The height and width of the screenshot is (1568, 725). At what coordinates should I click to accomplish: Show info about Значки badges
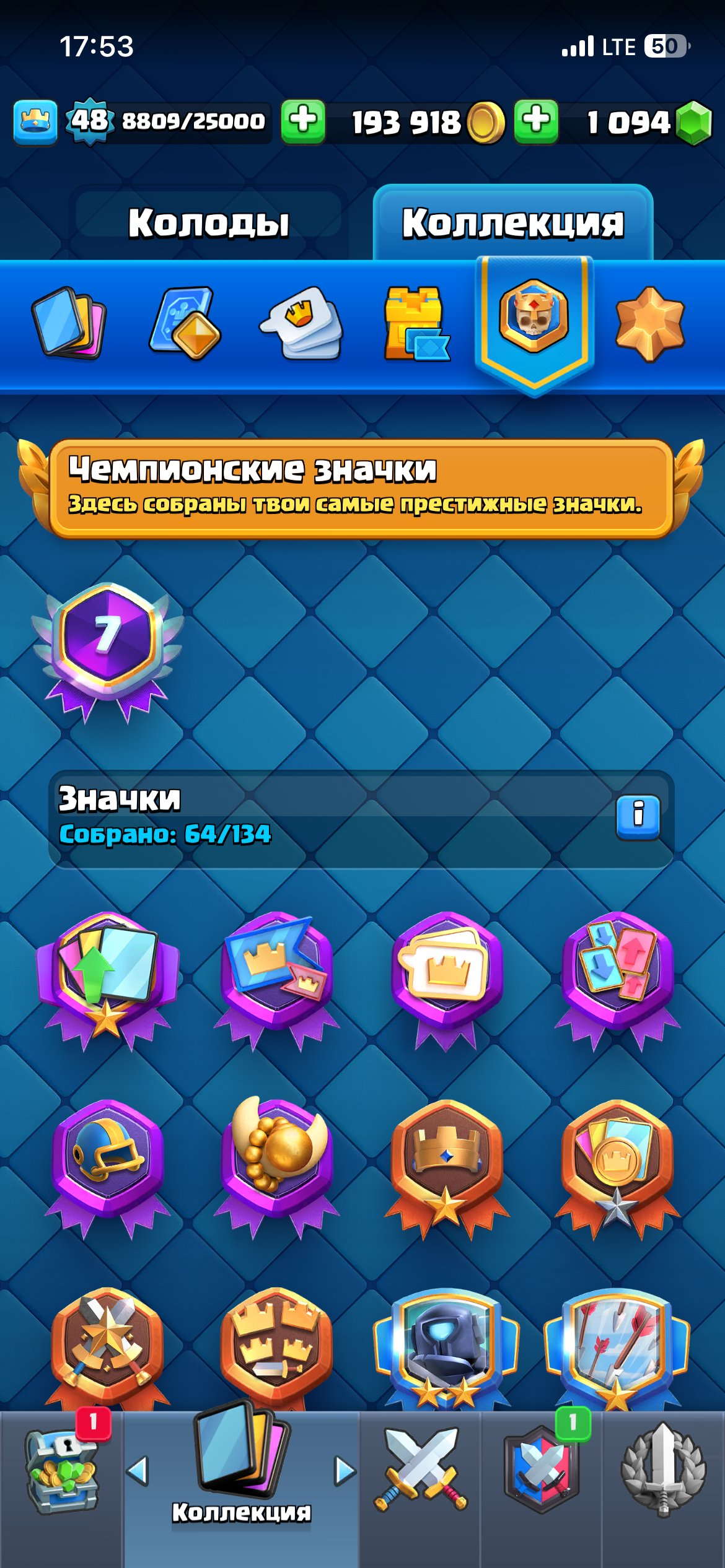point(638,817)
